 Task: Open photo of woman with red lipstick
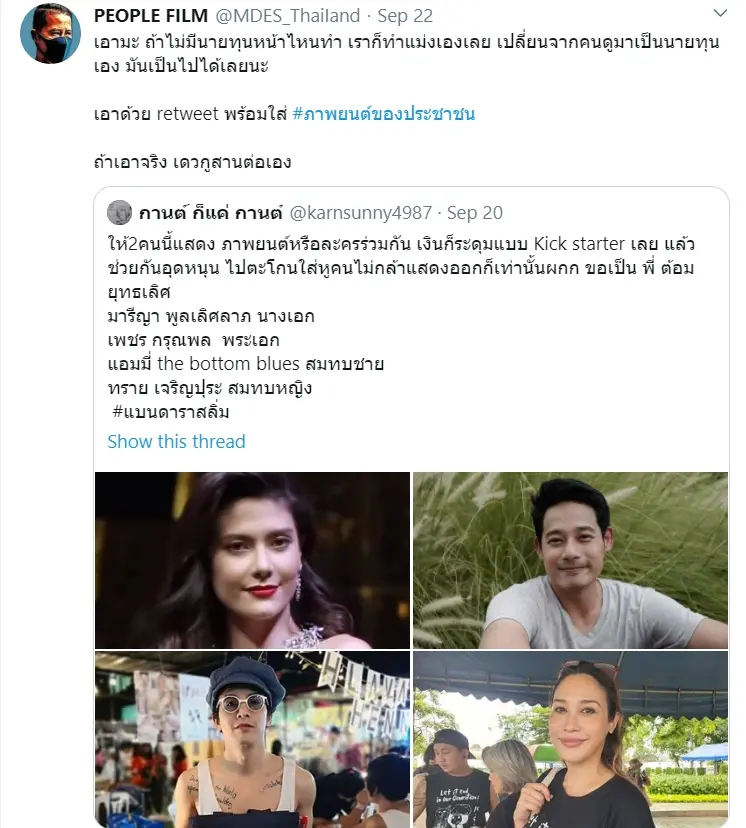tap(253, 559)
